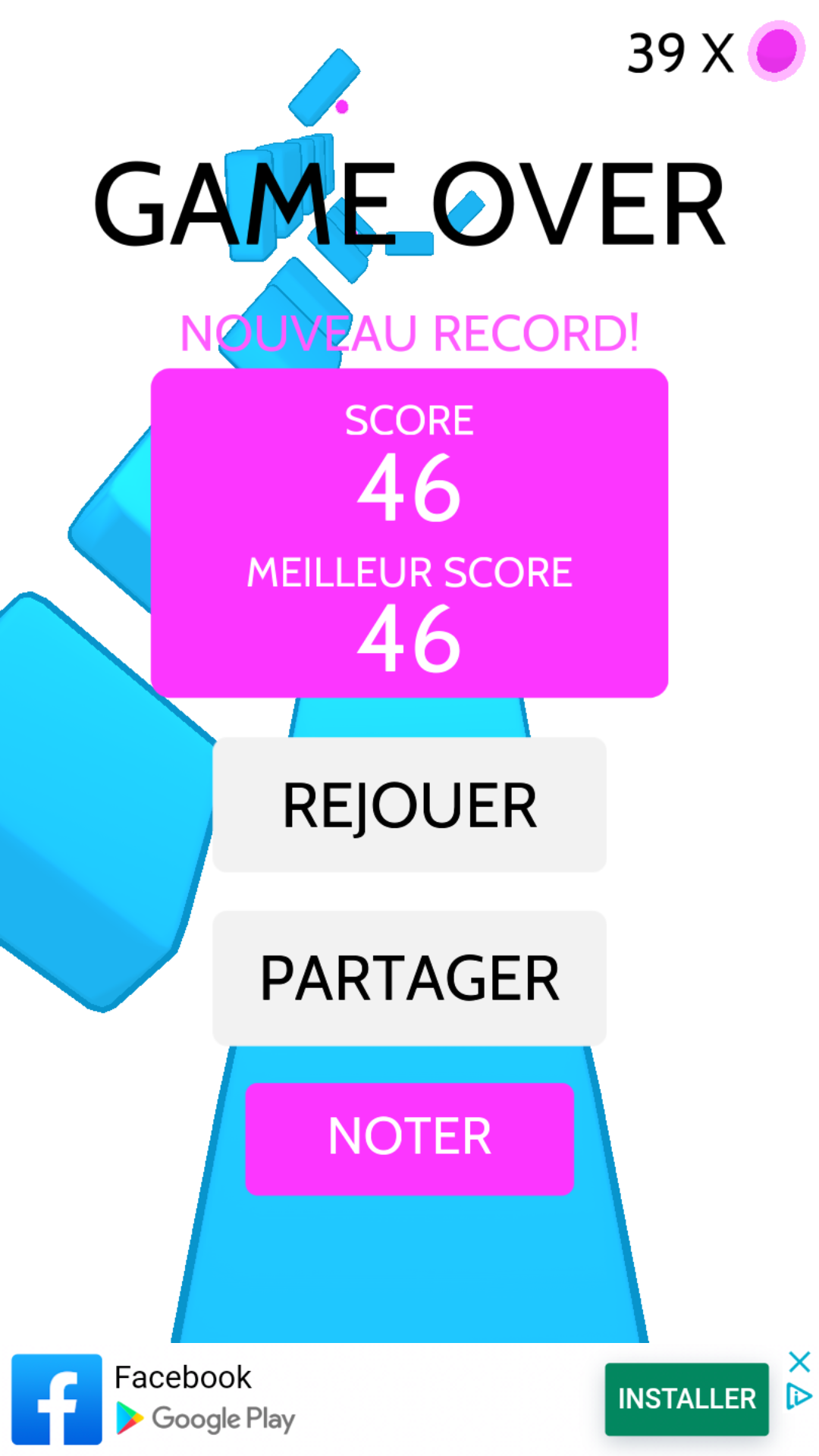Tap REJOUER to play again

(x=409, y=805)
